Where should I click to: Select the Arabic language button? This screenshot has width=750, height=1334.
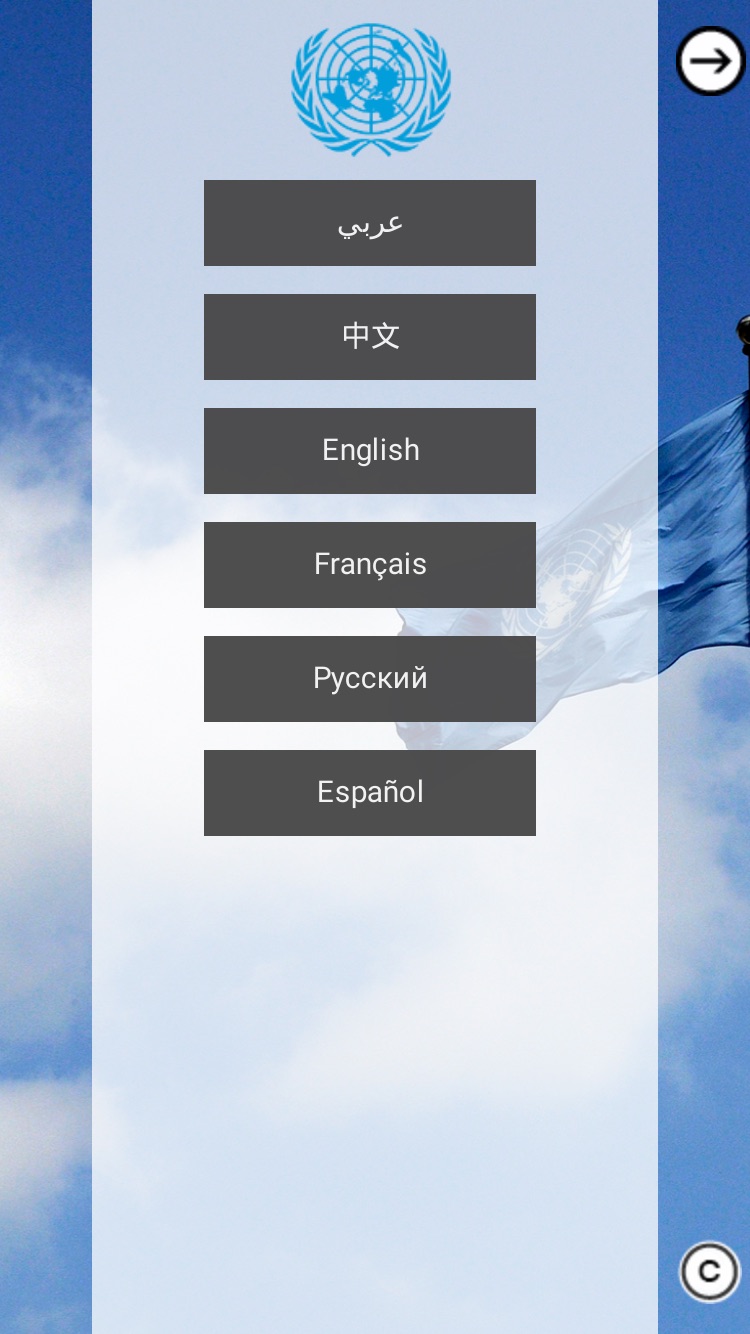[370, 223]
